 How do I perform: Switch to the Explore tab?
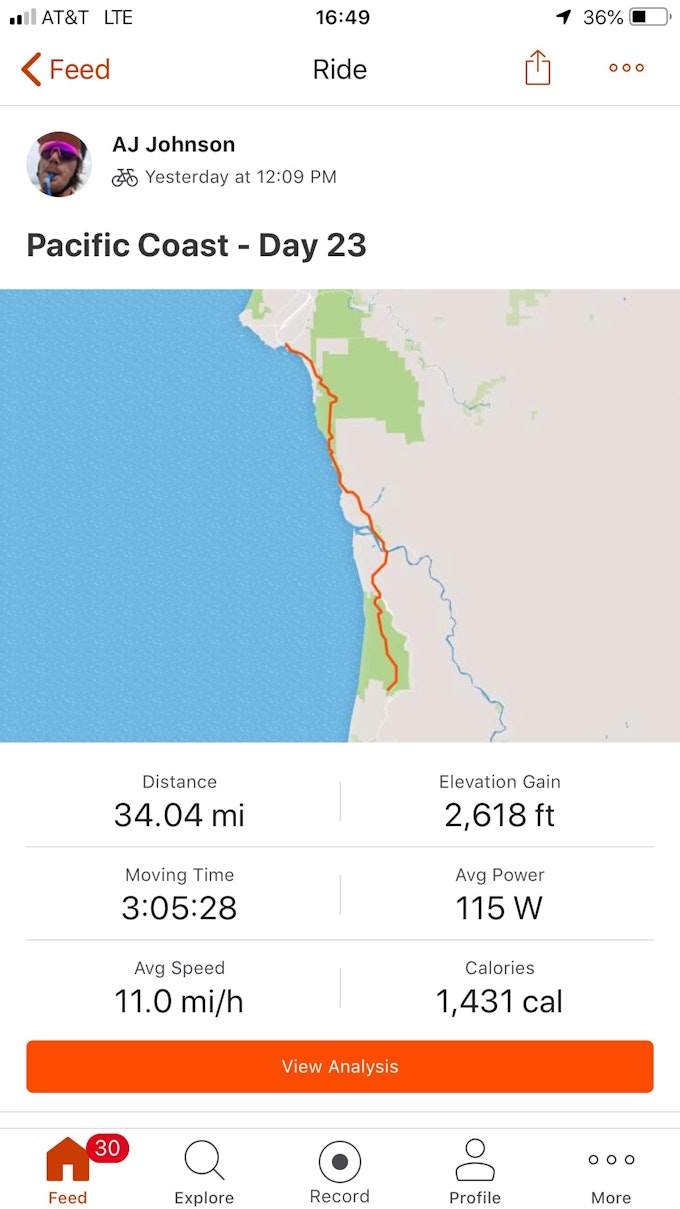pyautogui.click(x=204, y=1170)
